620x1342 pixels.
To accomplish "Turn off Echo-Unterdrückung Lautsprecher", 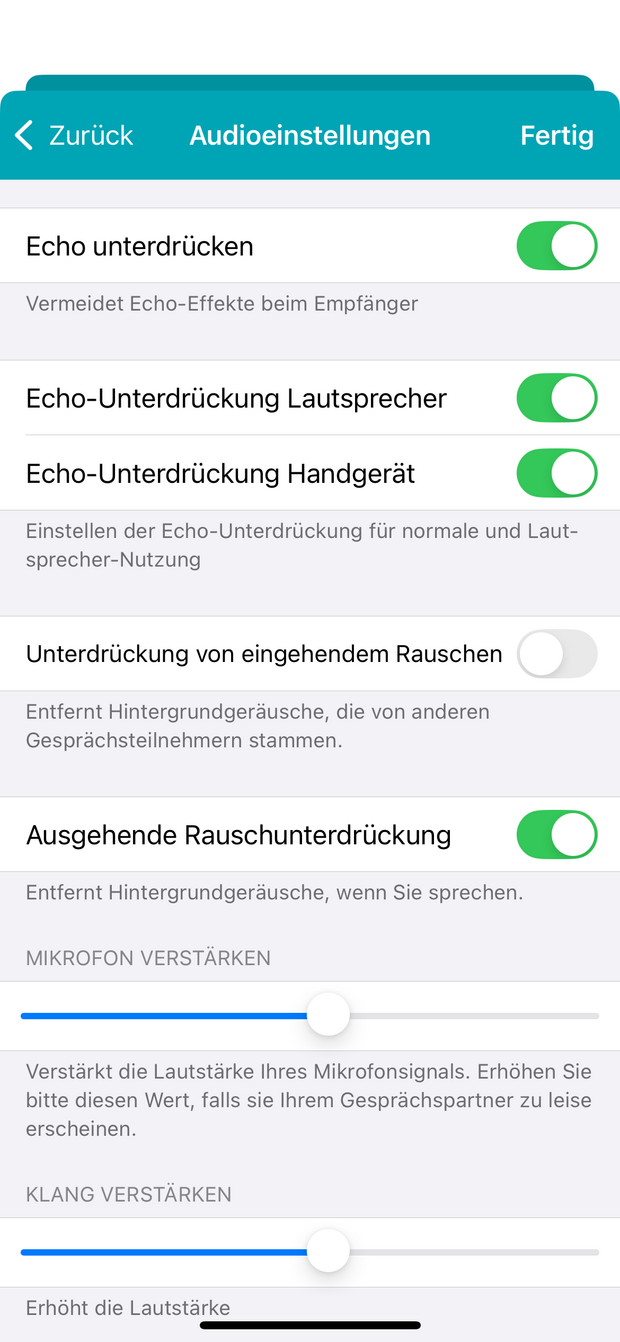I will pyautogui.click(x=556, y=398).
